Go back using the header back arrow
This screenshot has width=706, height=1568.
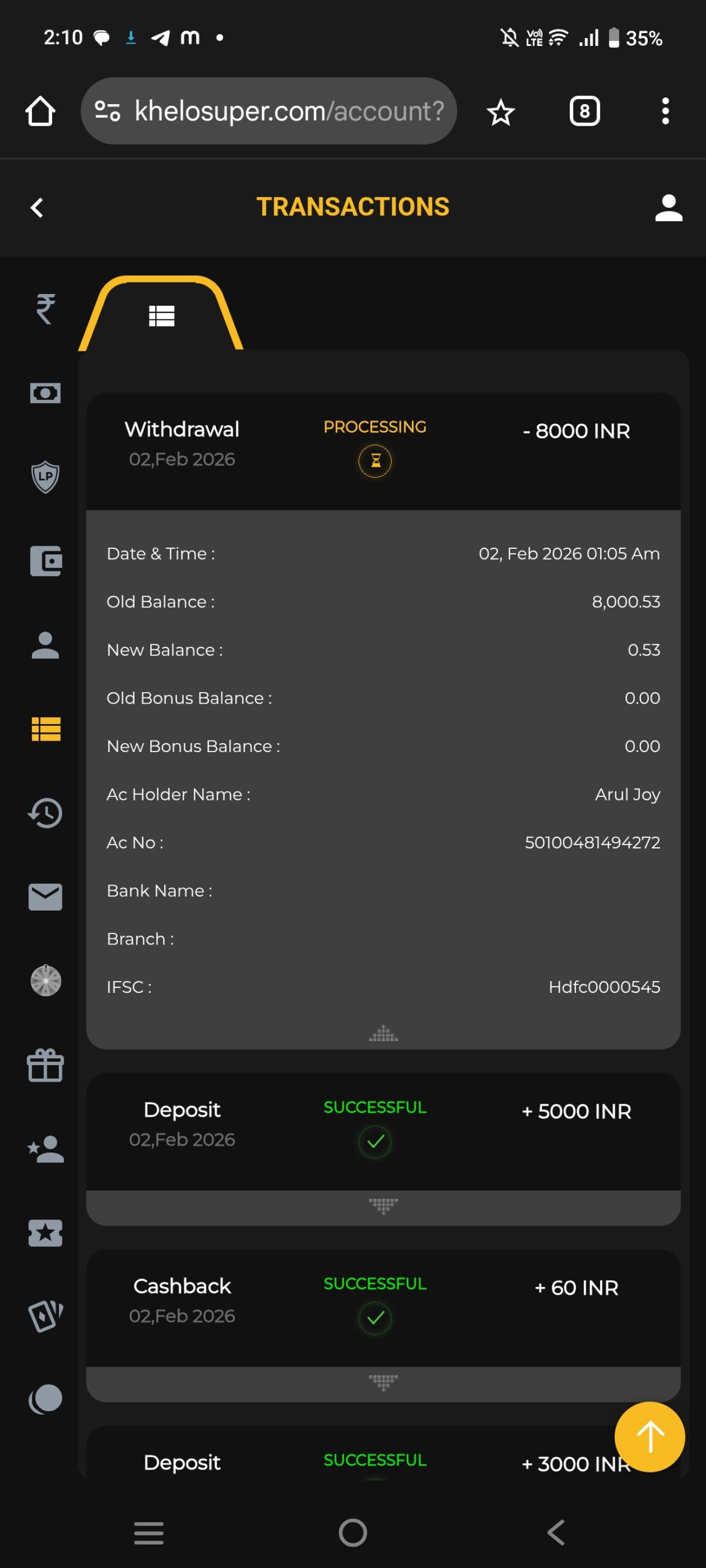click(37, 208)
